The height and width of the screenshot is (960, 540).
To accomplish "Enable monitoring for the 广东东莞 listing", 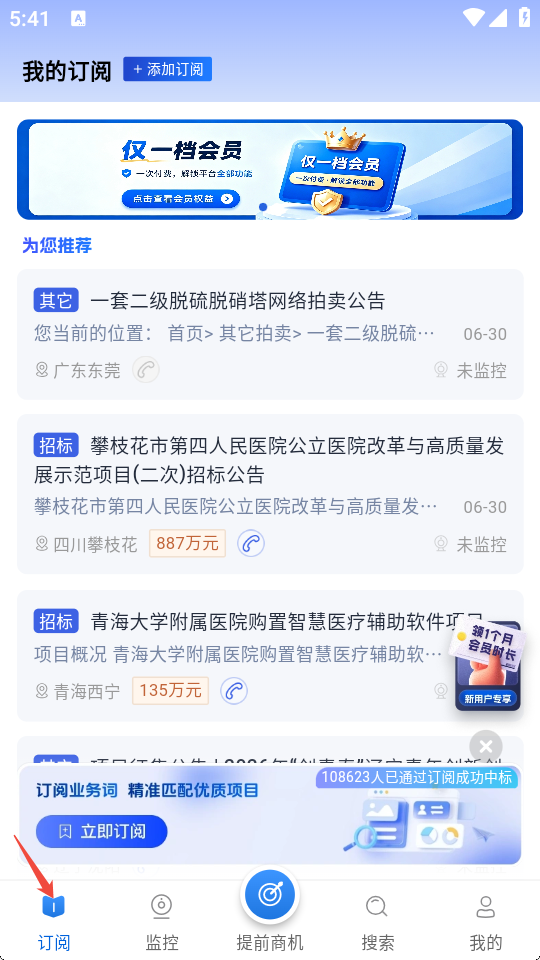I will [470, 370].
